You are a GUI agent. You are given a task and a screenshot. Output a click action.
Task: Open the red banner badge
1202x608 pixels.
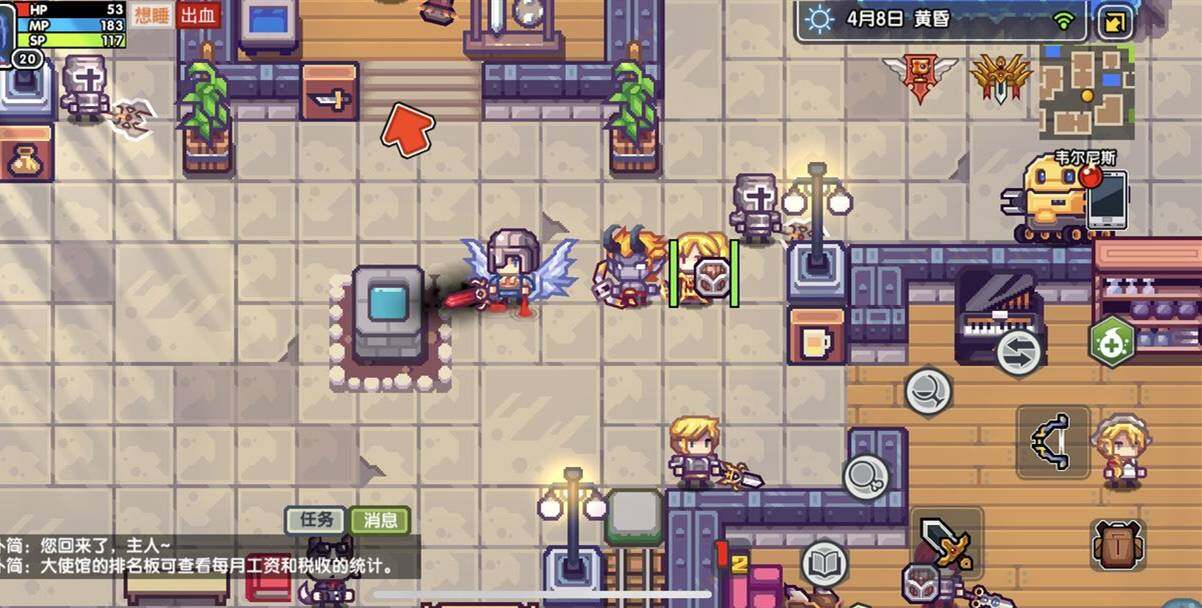coord(919,77)
